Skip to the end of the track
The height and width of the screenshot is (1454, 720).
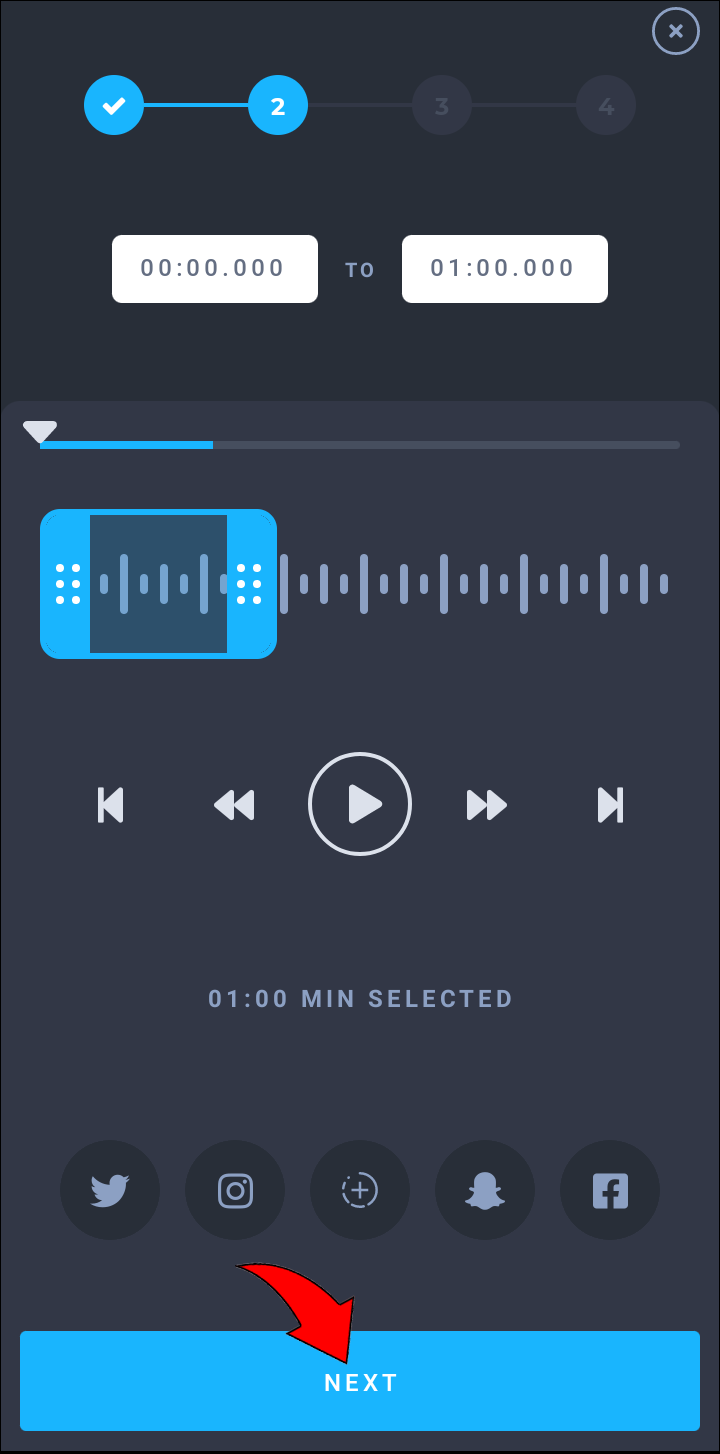pyautogui.click(x=610, y=804)
